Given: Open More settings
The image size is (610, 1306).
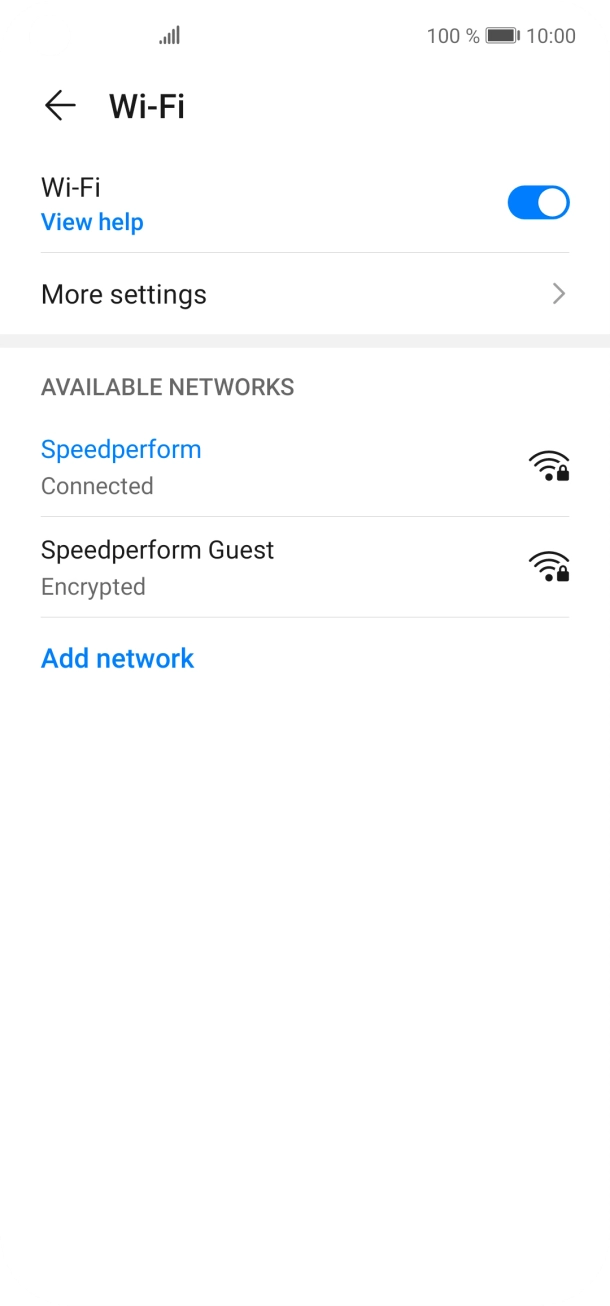Looking at the screenshot, I should point(304,294).
